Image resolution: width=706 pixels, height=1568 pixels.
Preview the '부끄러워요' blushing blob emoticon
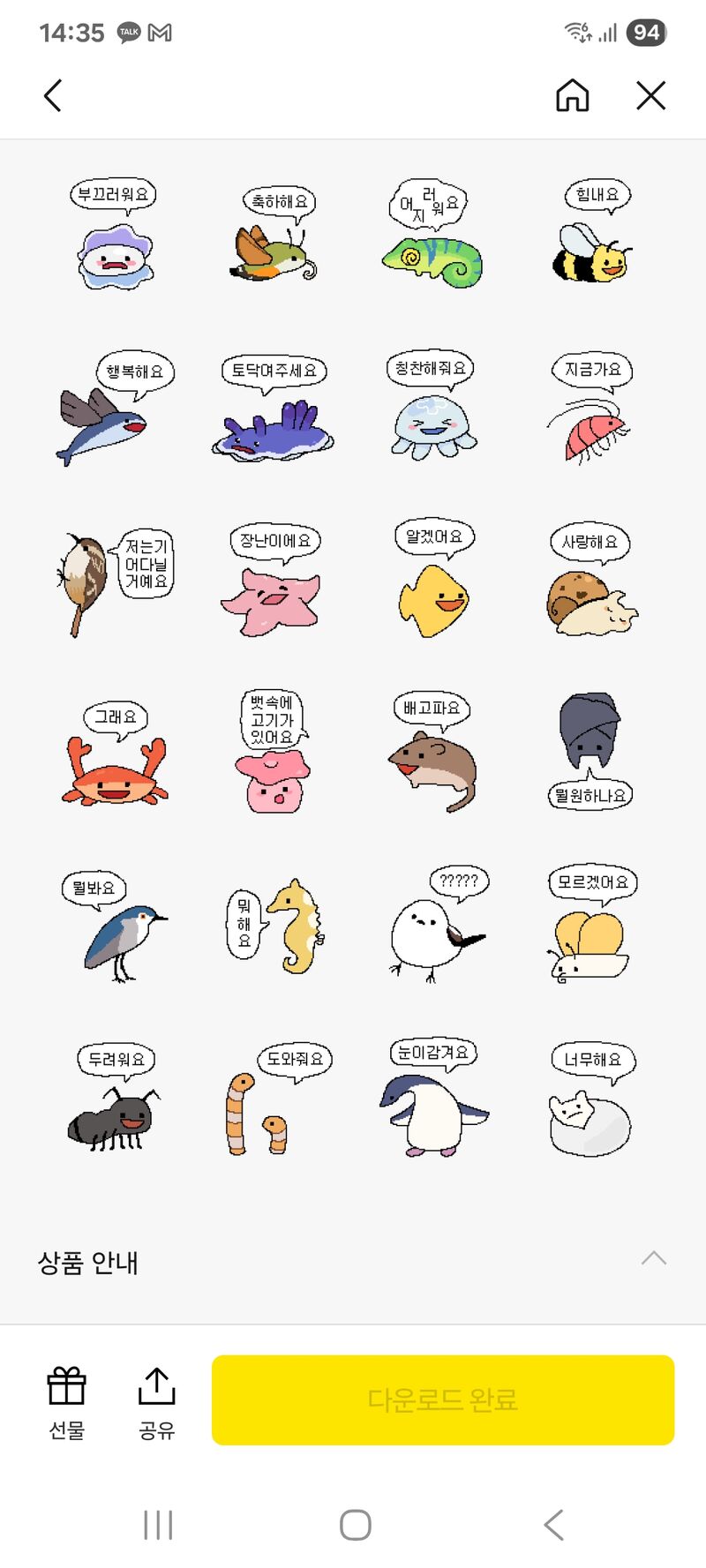115,236
